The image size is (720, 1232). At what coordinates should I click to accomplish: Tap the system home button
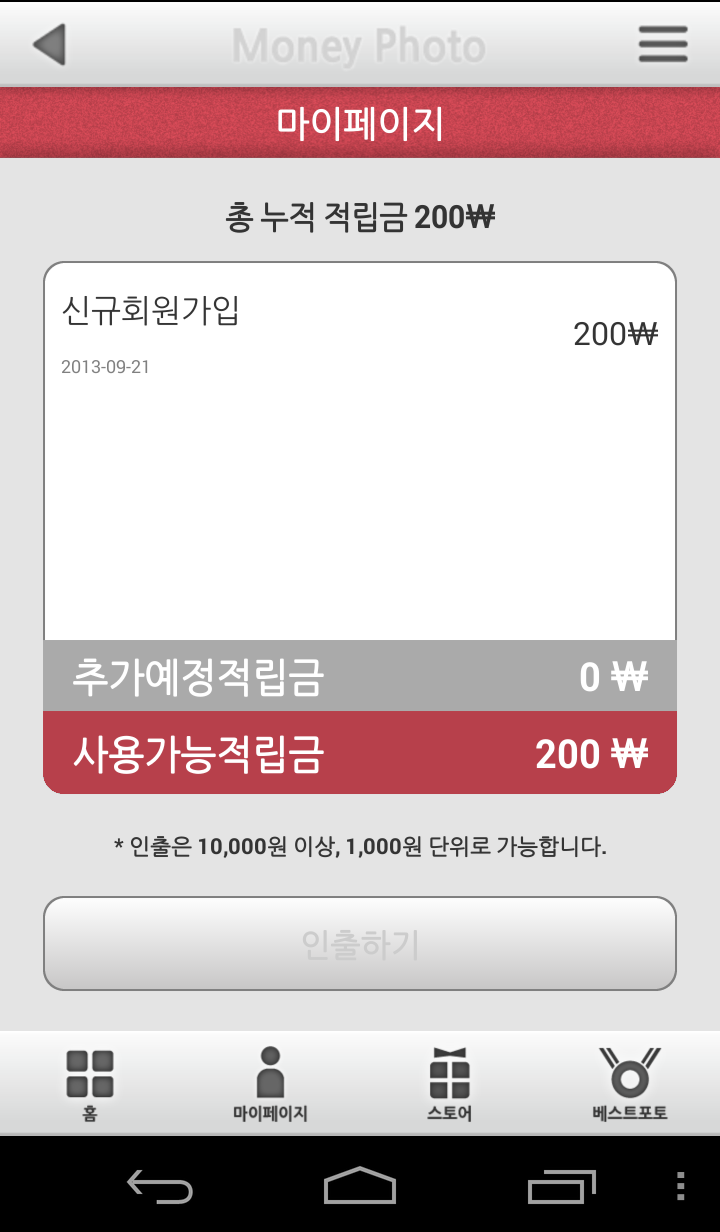[360, 1186]
